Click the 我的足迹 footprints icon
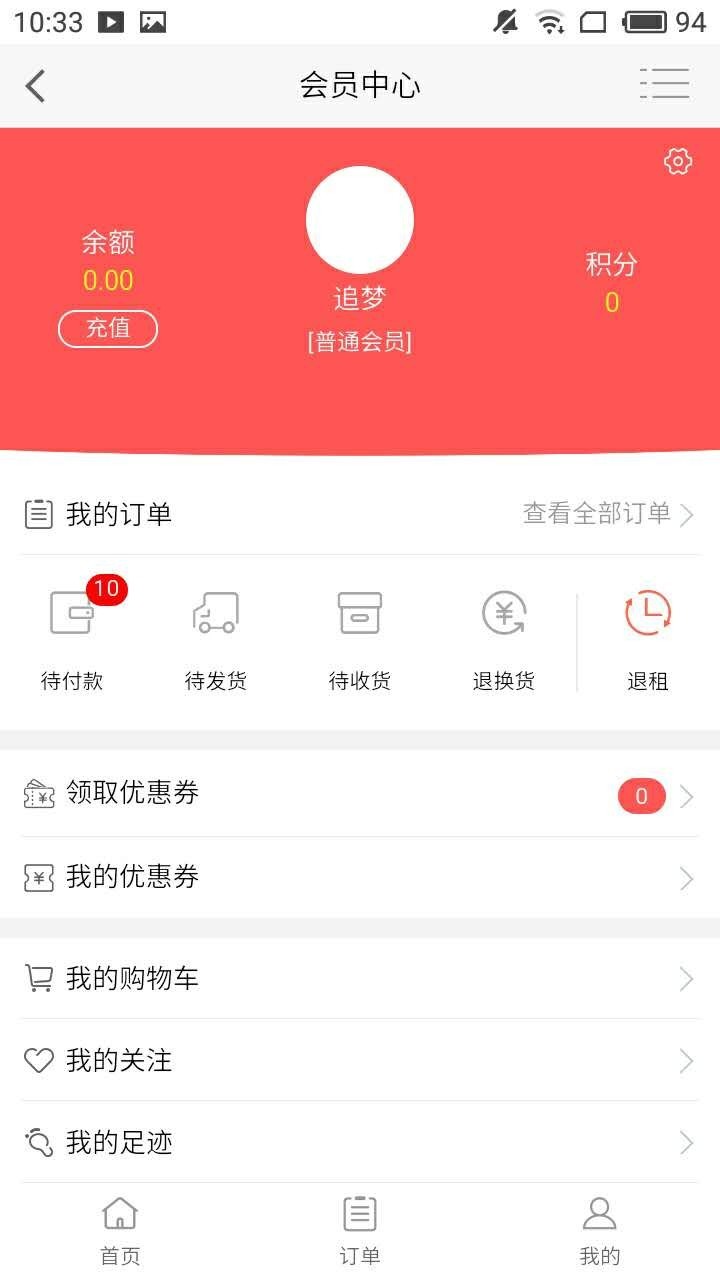This screenshot has width=720, height=1280. [38, 1143]
